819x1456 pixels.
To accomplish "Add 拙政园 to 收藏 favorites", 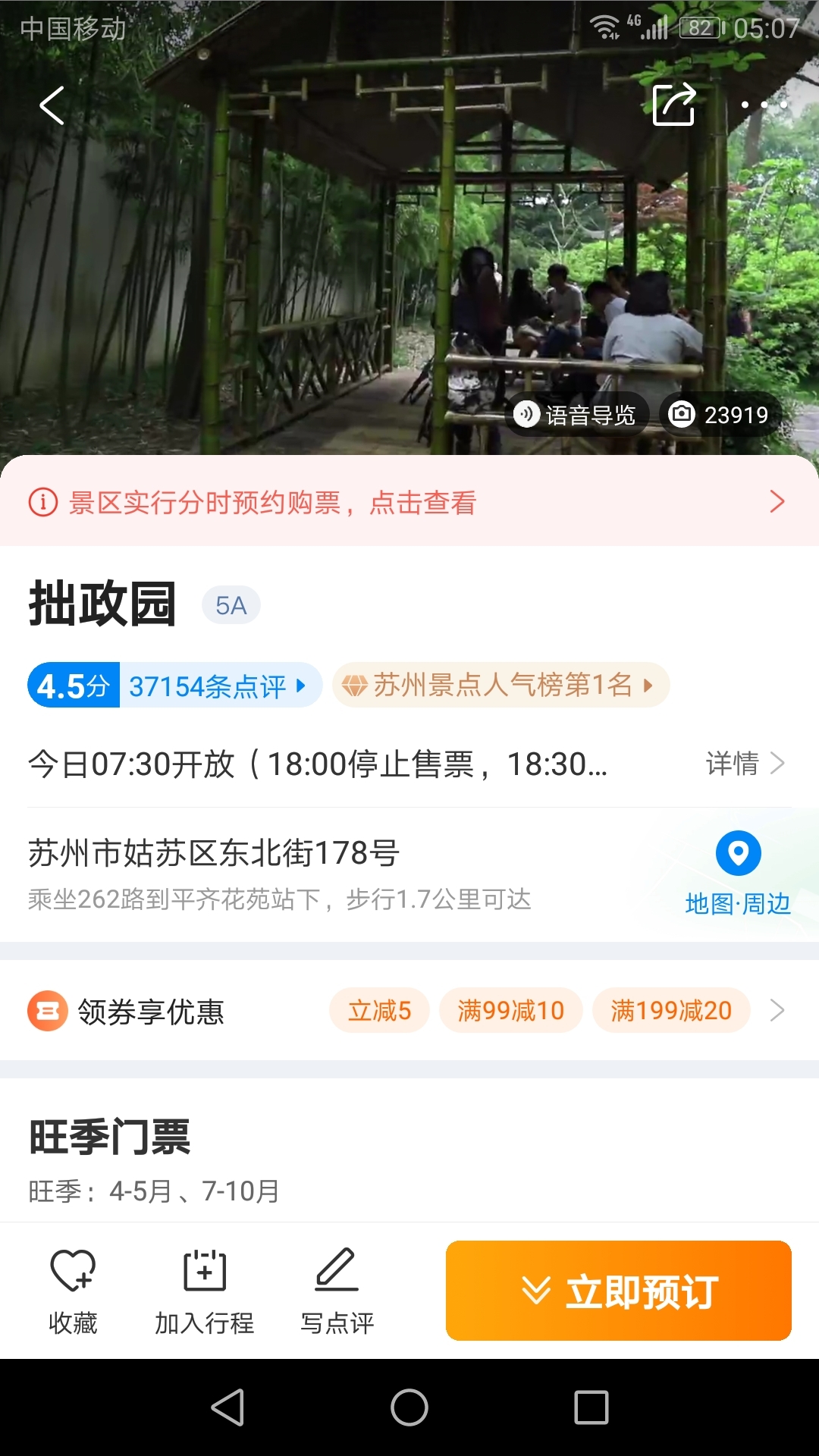I will pos(73,1291).
